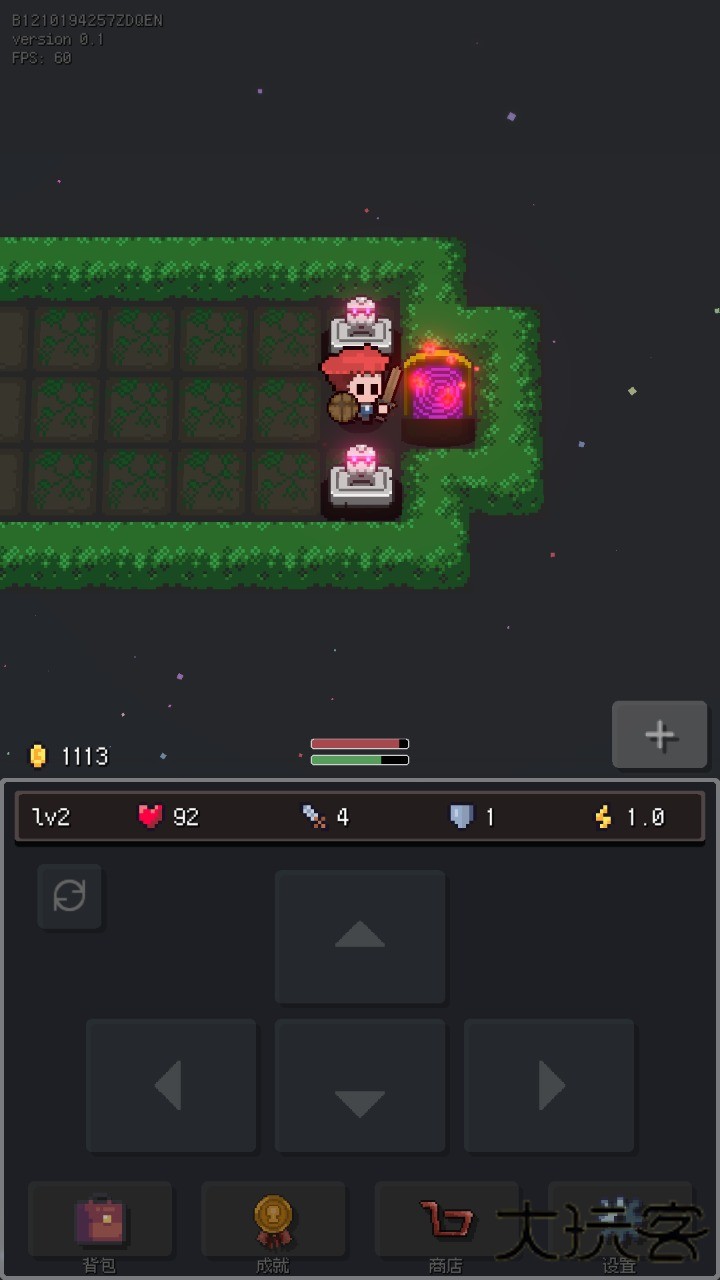Tap the plus button above the stats panel

click(660, 735)
